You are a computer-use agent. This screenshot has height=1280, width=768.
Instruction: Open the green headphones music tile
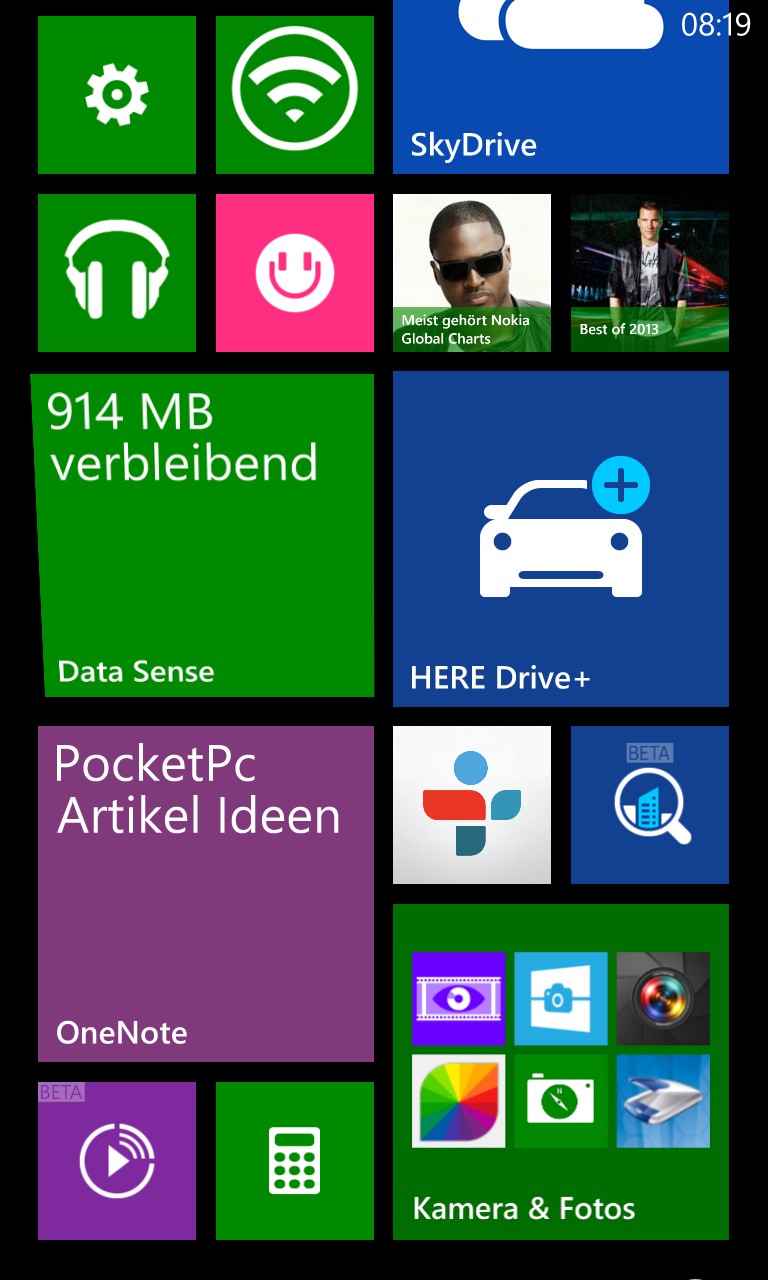coord(117,273)
